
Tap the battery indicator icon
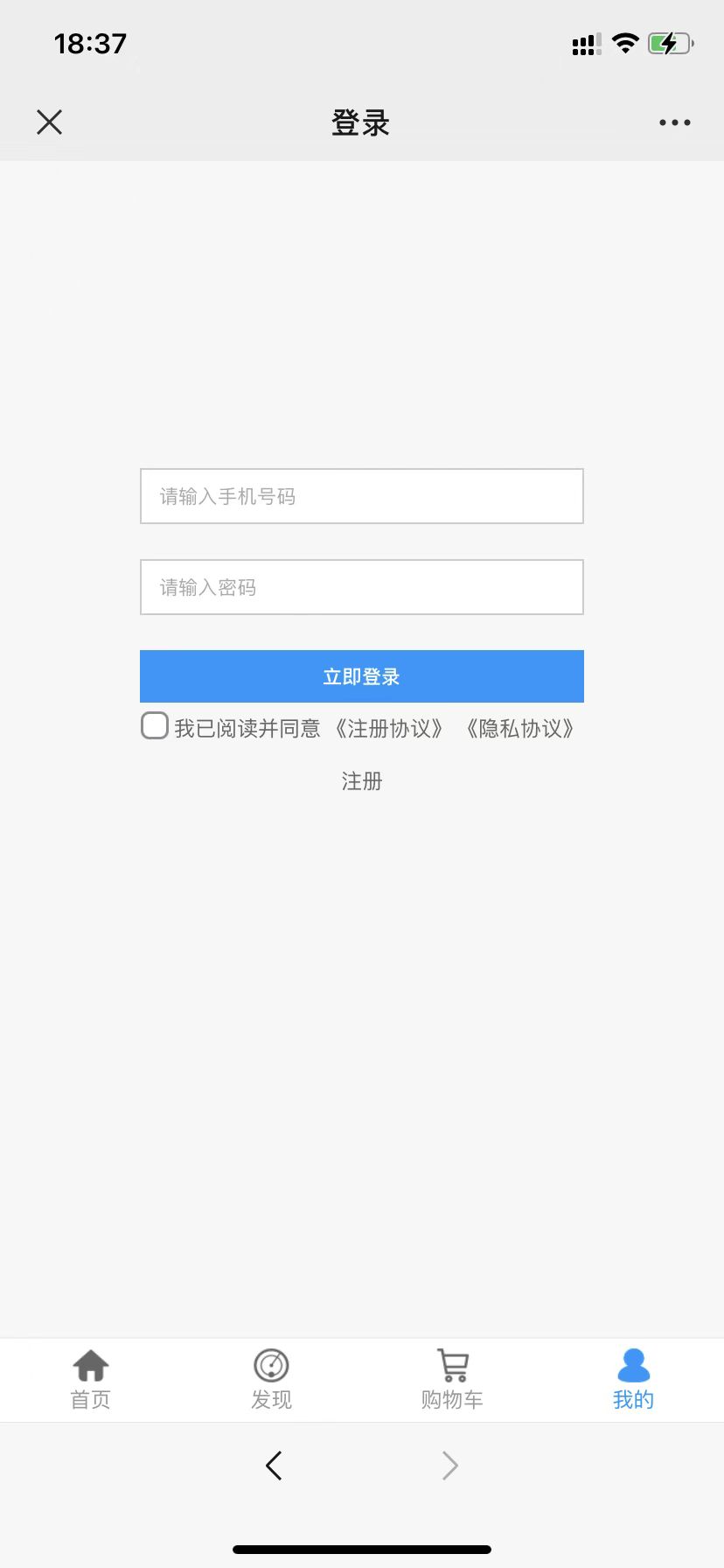click(669, 44)
